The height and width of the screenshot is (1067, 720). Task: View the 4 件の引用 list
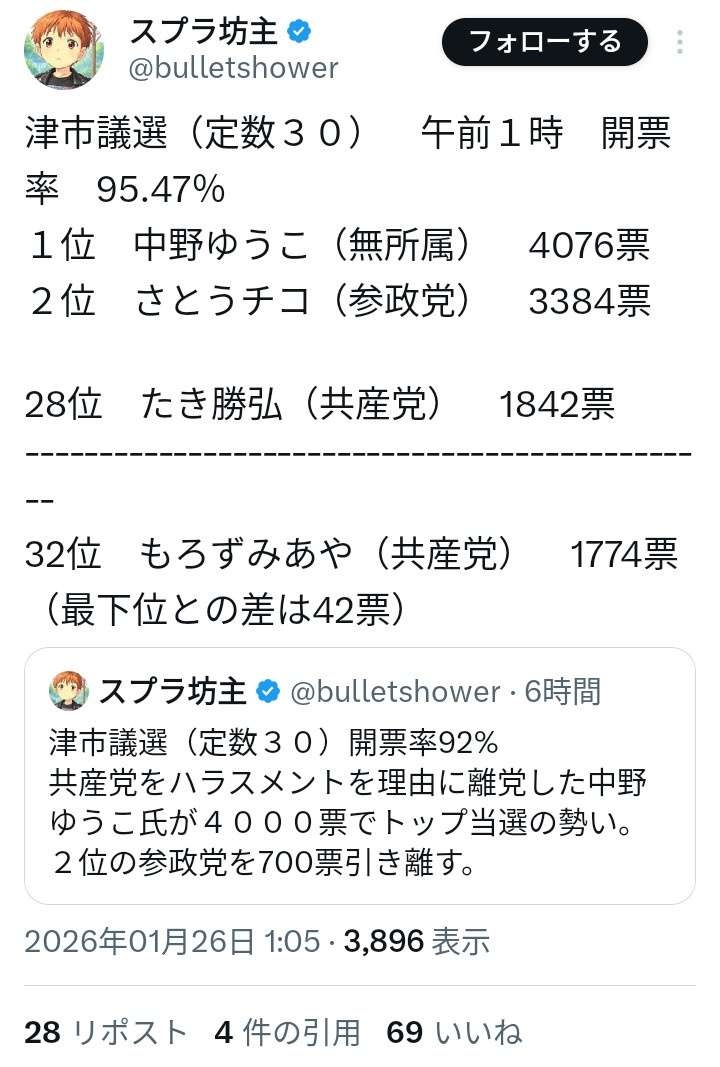(x=287, y=1032)
